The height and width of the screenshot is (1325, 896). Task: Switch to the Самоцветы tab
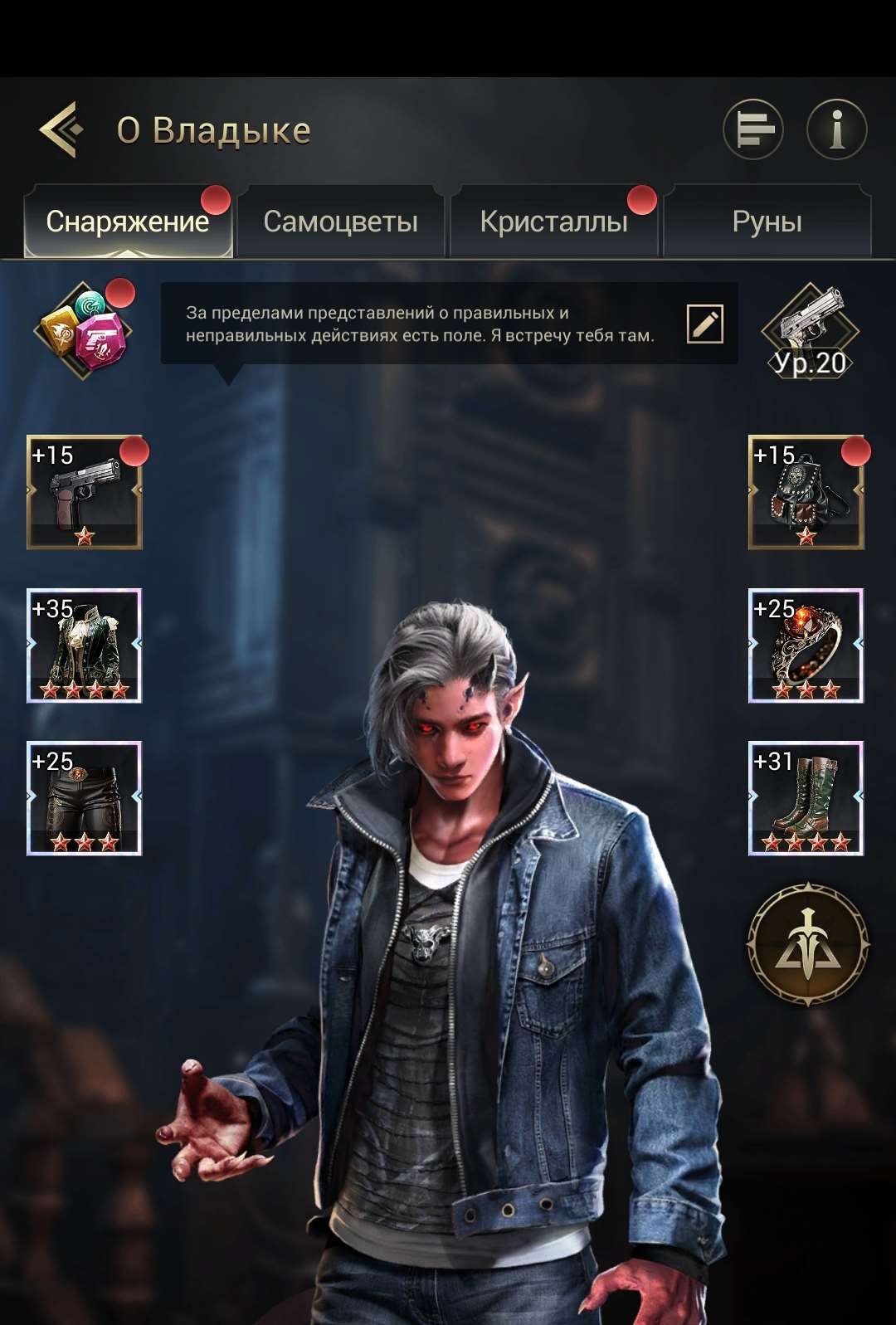coord(340,222)
